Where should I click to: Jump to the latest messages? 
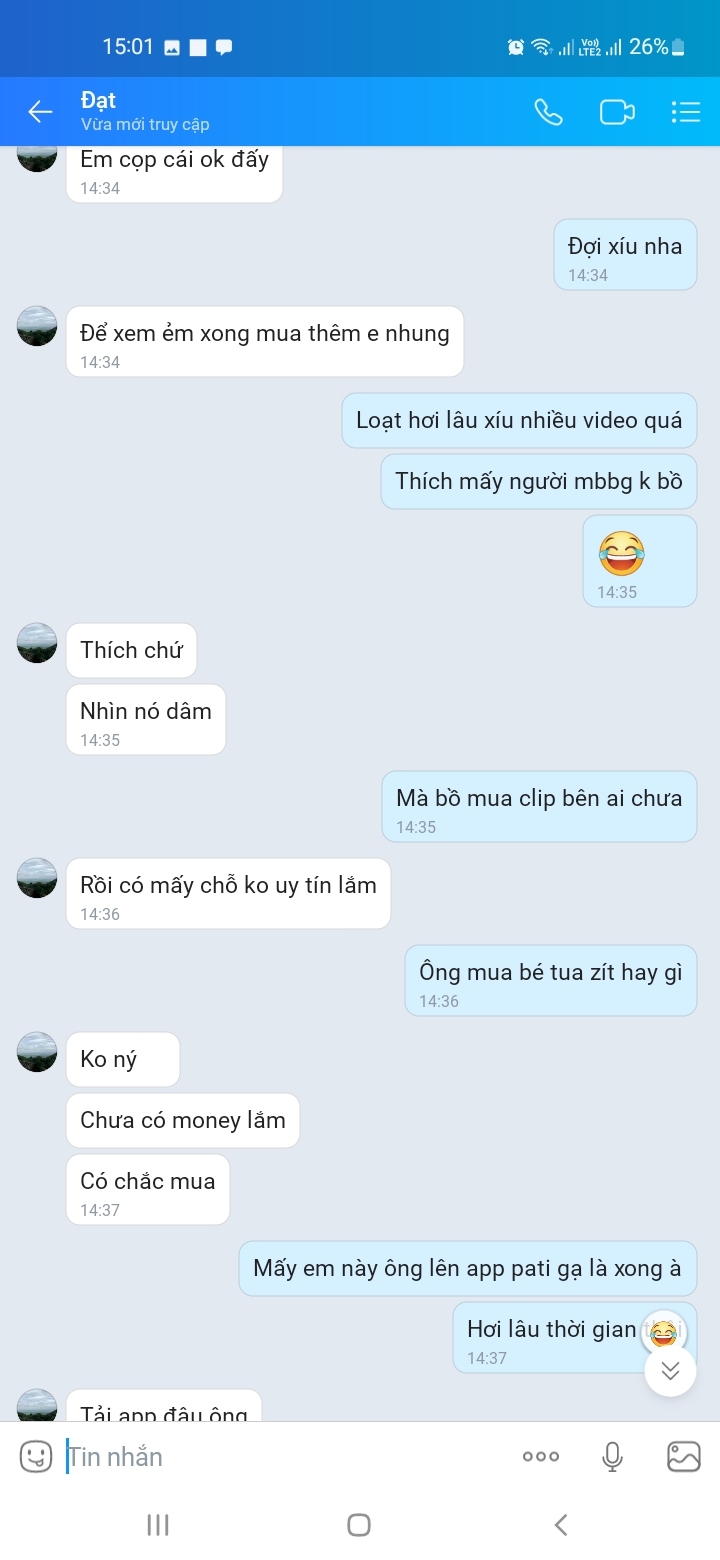pyautogui.click(x=670, y=1370)
